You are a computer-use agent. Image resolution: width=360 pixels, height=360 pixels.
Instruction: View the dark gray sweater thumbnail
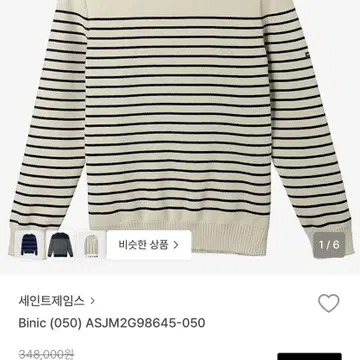60,245
